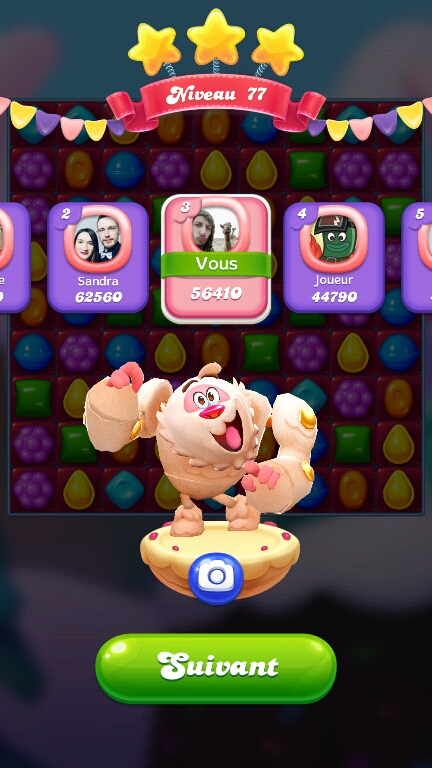Tap the blue camera icon

pyautogui.click(x=216, y=578)
